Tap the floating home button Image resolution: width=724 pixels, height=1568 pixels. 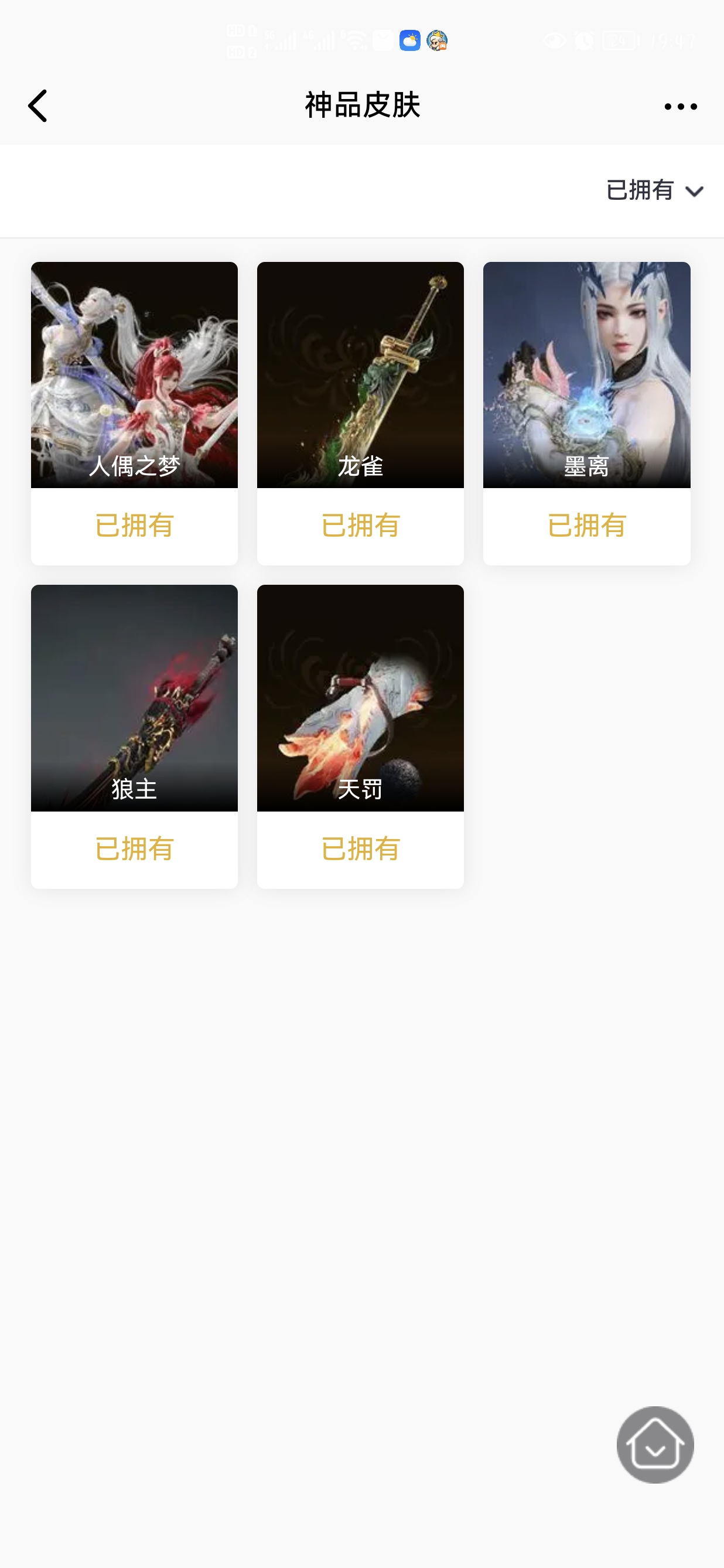(655, 1444)
